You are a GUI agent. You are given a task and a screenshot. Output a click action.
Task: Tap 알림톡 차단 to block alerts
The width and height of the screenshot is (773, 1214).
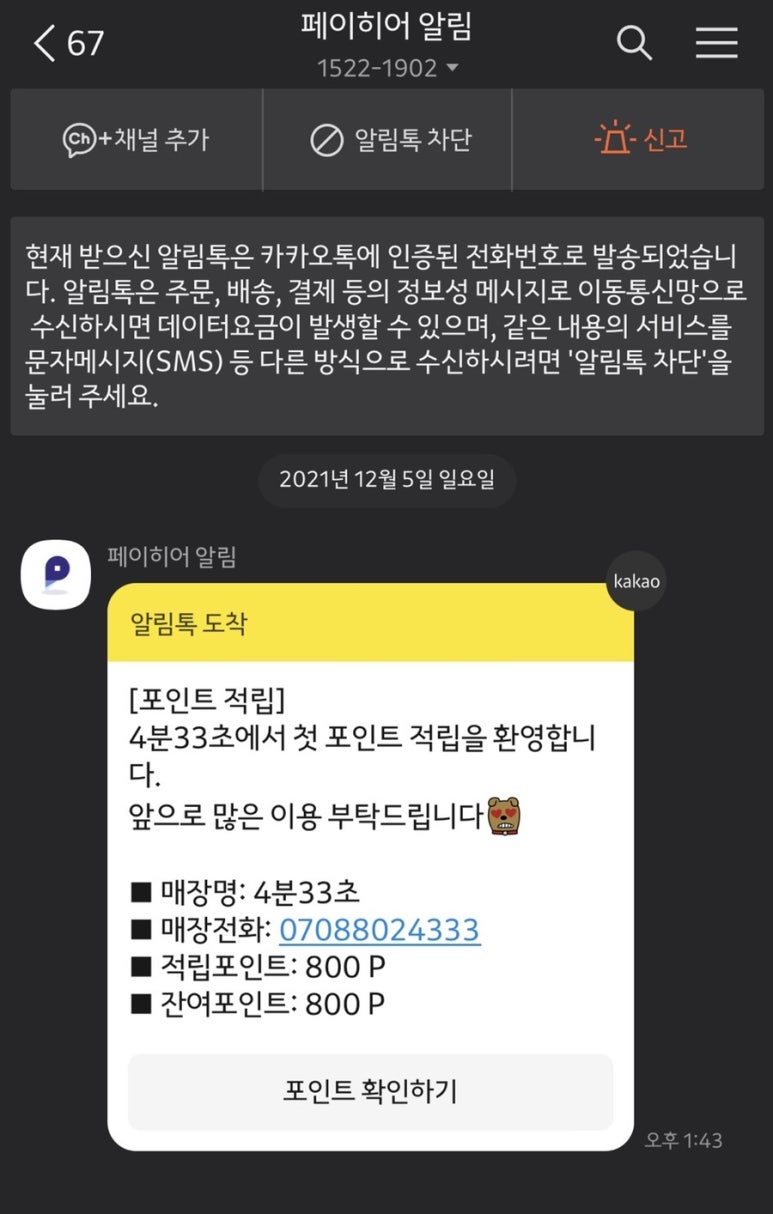tap(389, 140)
